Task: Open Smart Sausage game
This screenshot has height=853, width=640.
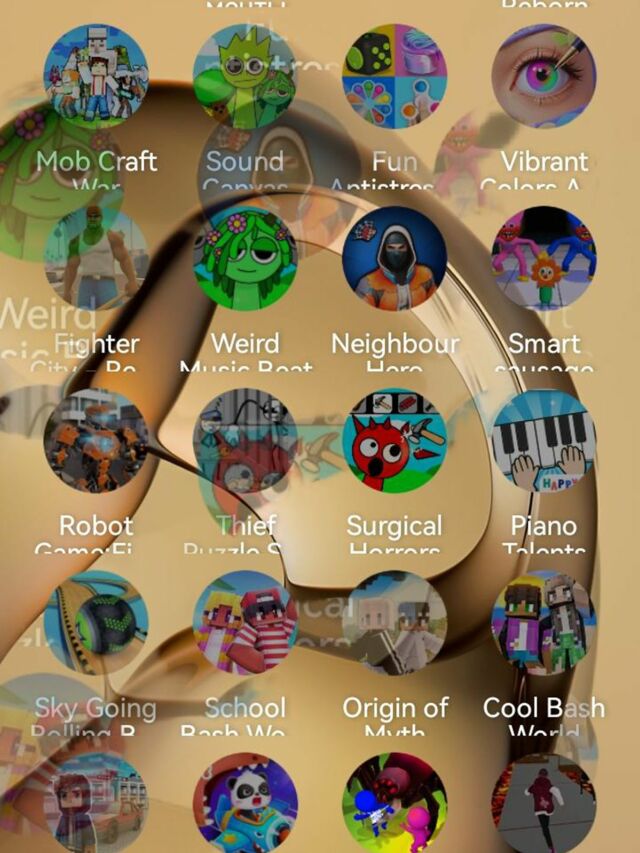Action: point(544,258)
